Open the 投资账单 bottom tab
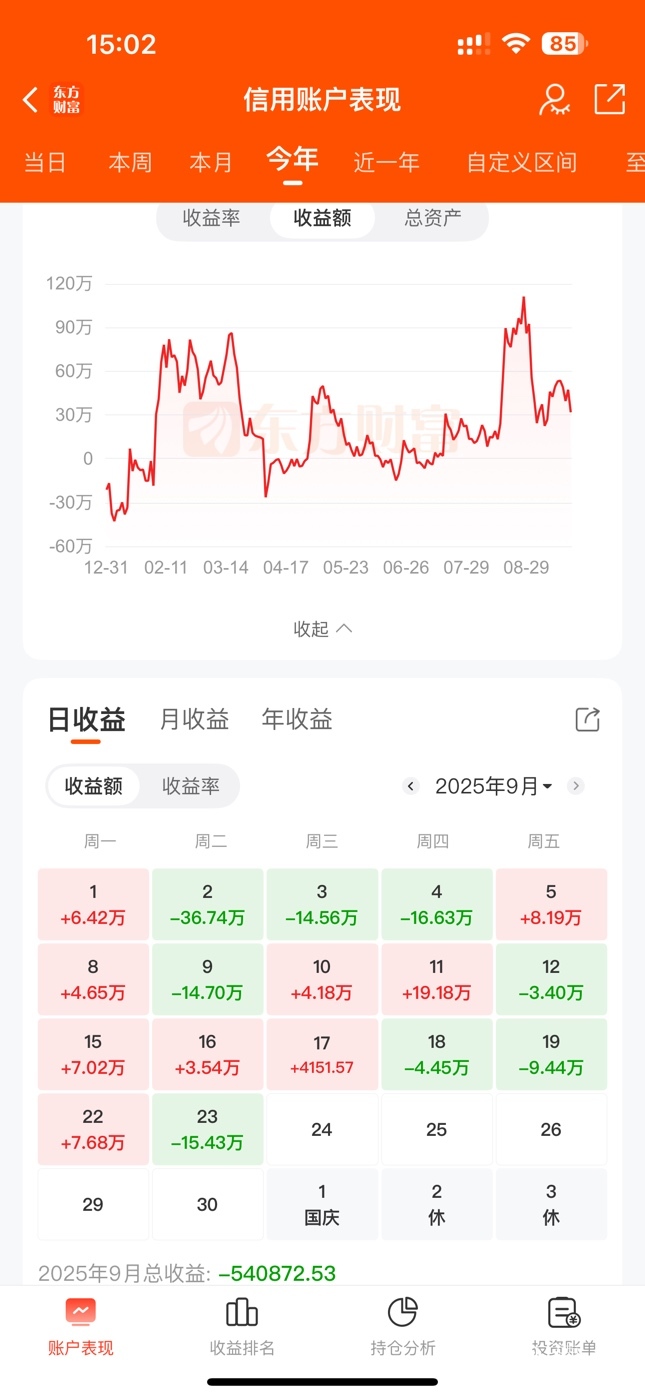Viewport: 645px width, 1398px height. [x=564, y=1326]
